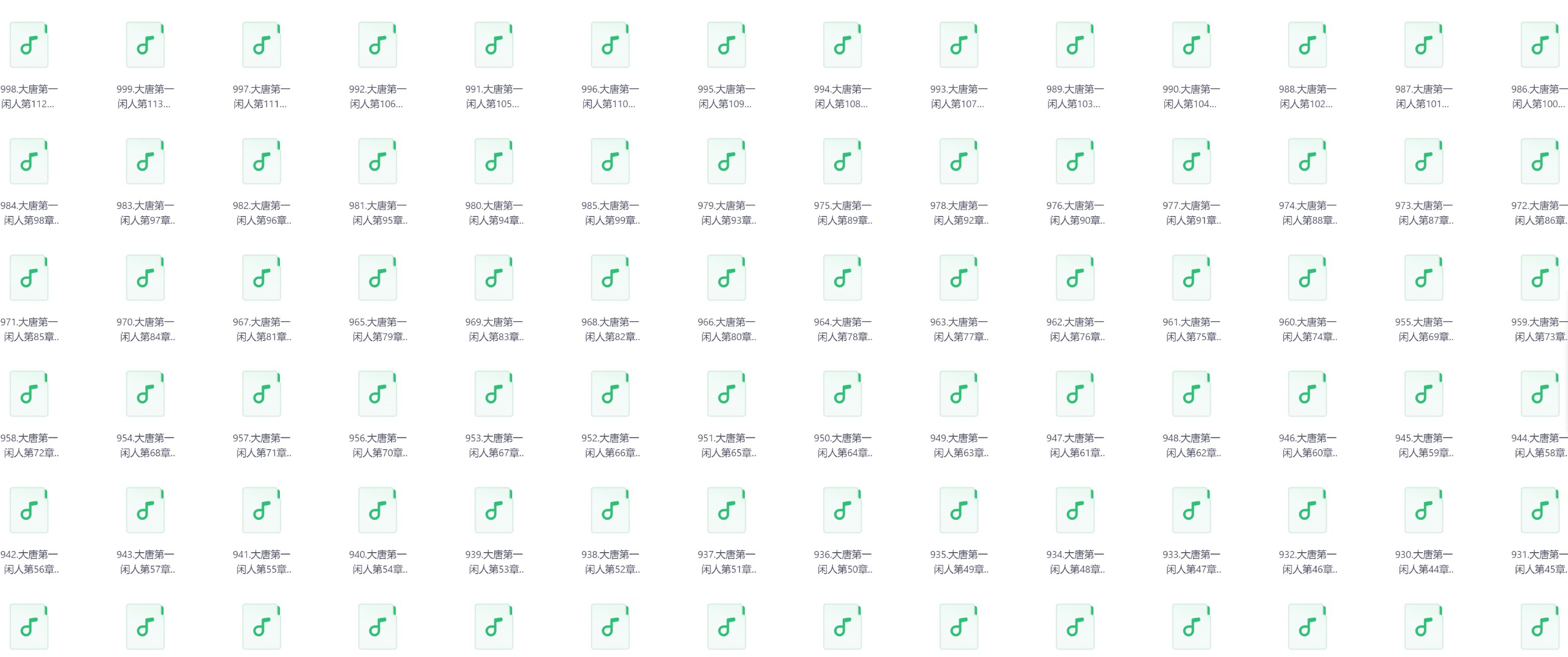Select file 975.大唐第一闲人第89章
1568x657 pixels.
(x=842, y=162)
